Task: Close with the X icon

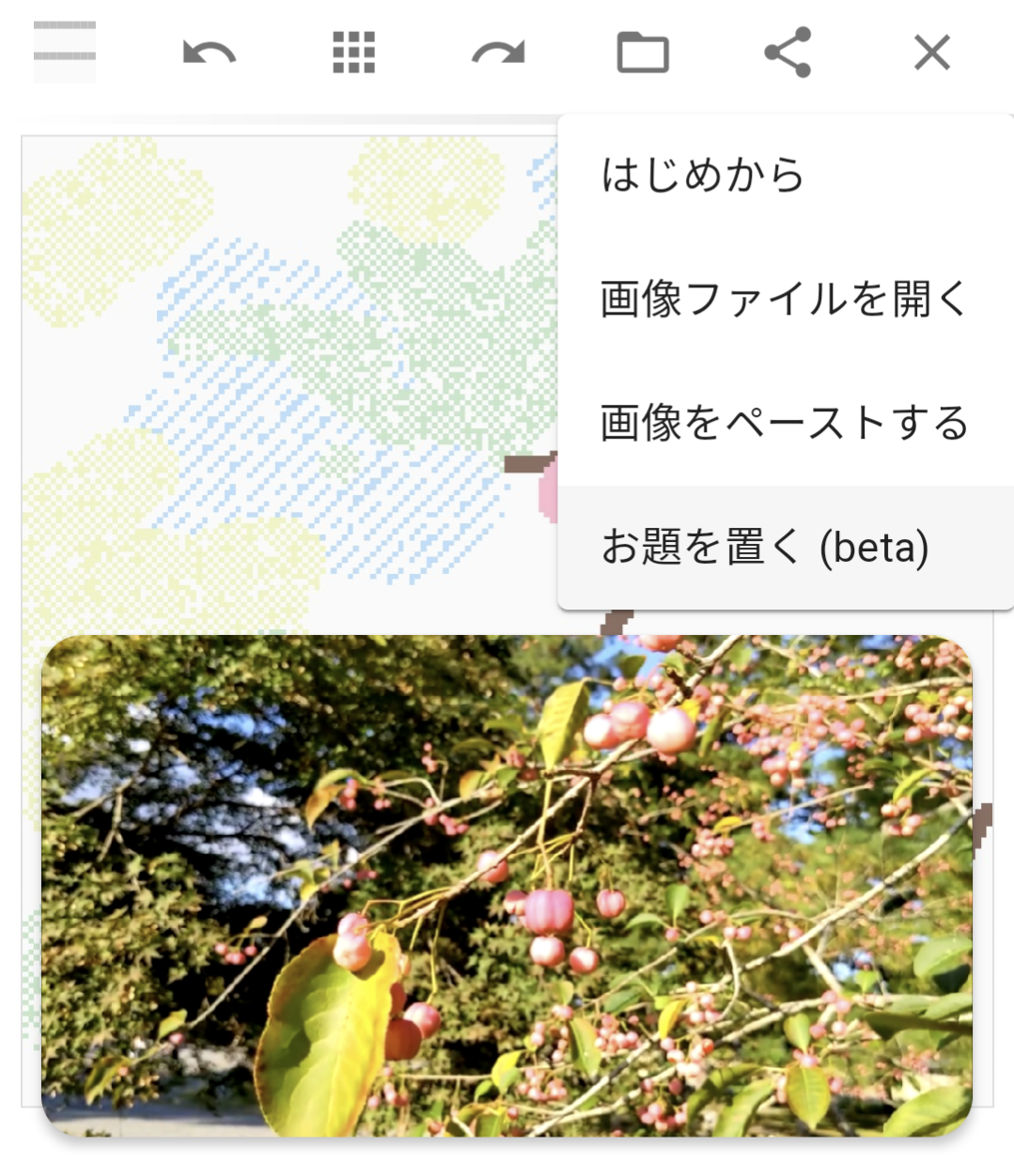Action: point(931,53)
